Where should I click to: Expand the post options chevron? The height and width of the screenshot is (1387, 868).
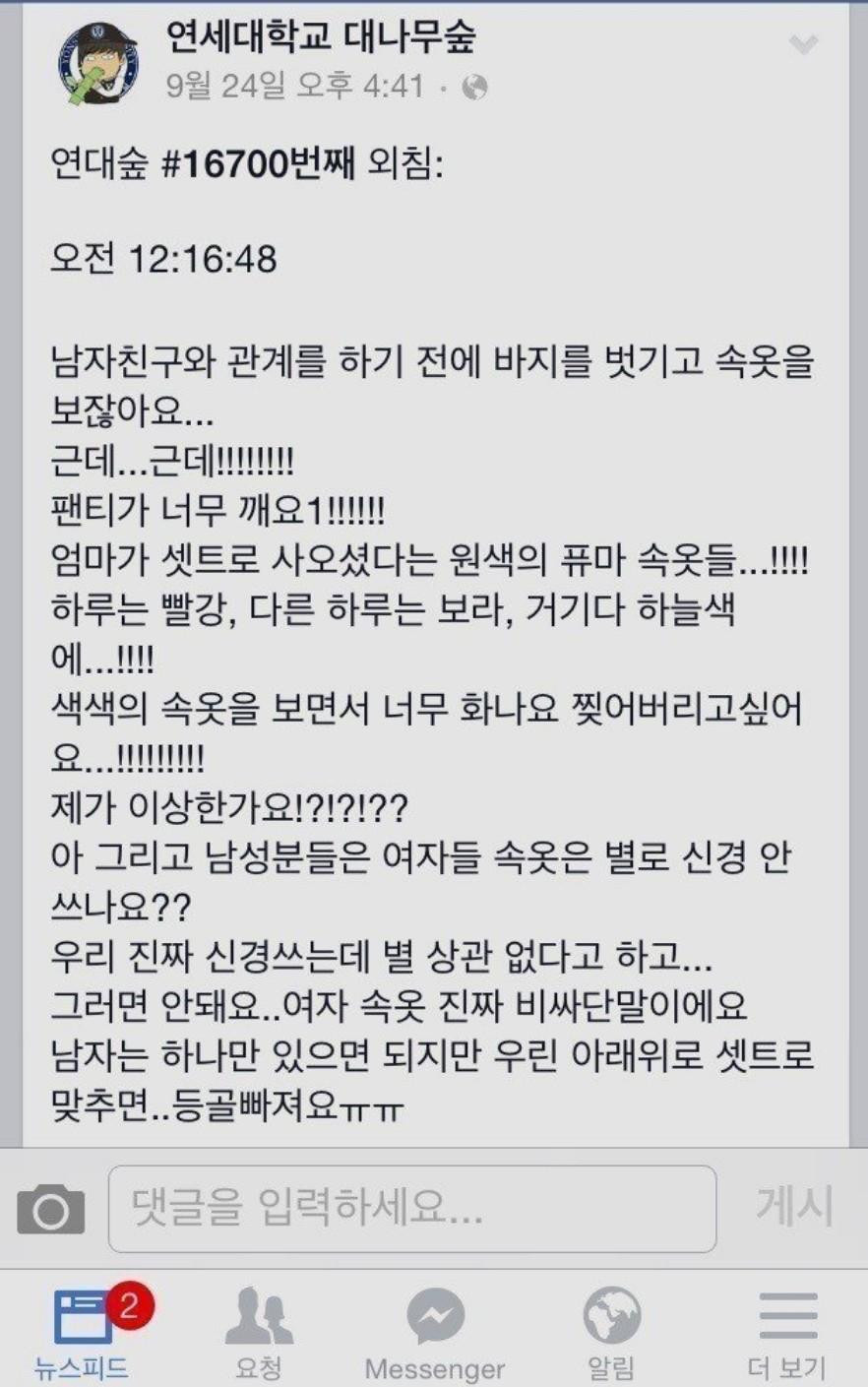pyautogui.click(x=804, y=45)
